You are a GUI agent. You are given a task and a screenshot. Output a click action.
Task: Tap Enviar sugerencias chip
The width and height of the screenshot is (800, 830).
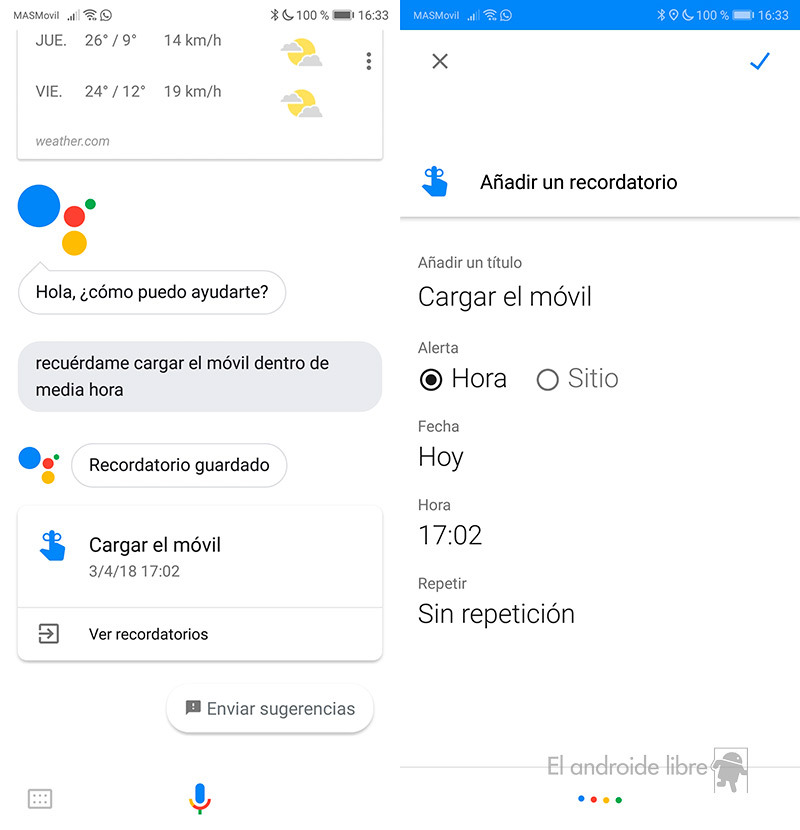[x=270, y=709]
